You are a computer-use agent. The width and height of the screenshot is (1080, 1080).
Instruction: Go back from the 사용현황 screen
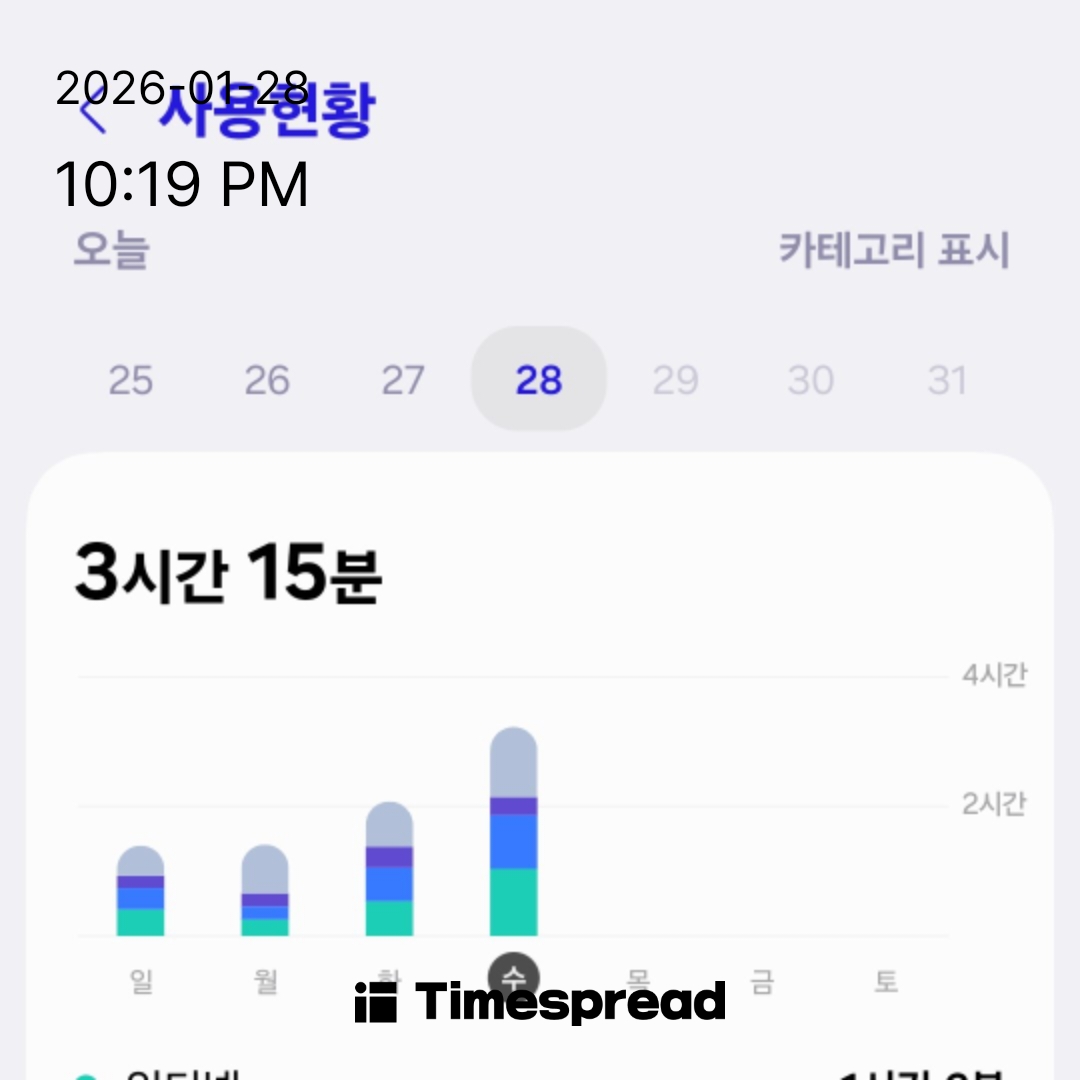pos(93,111)
